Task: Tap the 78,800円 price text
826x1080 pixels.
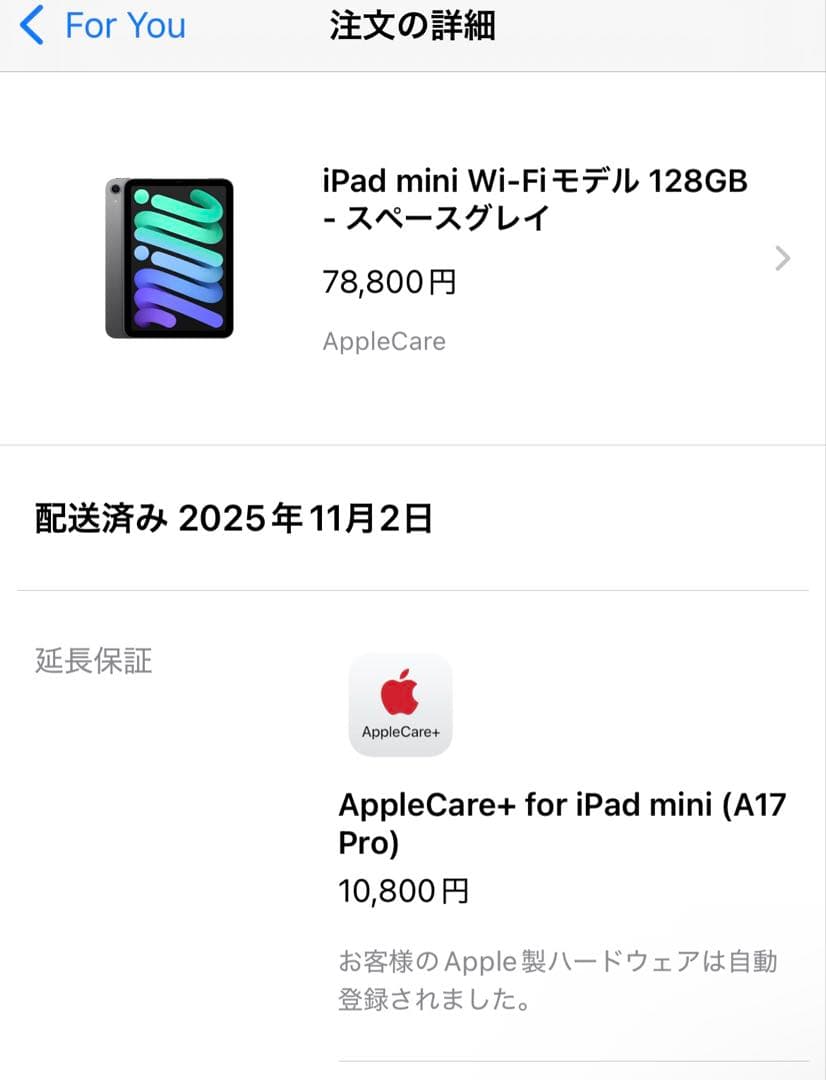Action: click(389, 282)
